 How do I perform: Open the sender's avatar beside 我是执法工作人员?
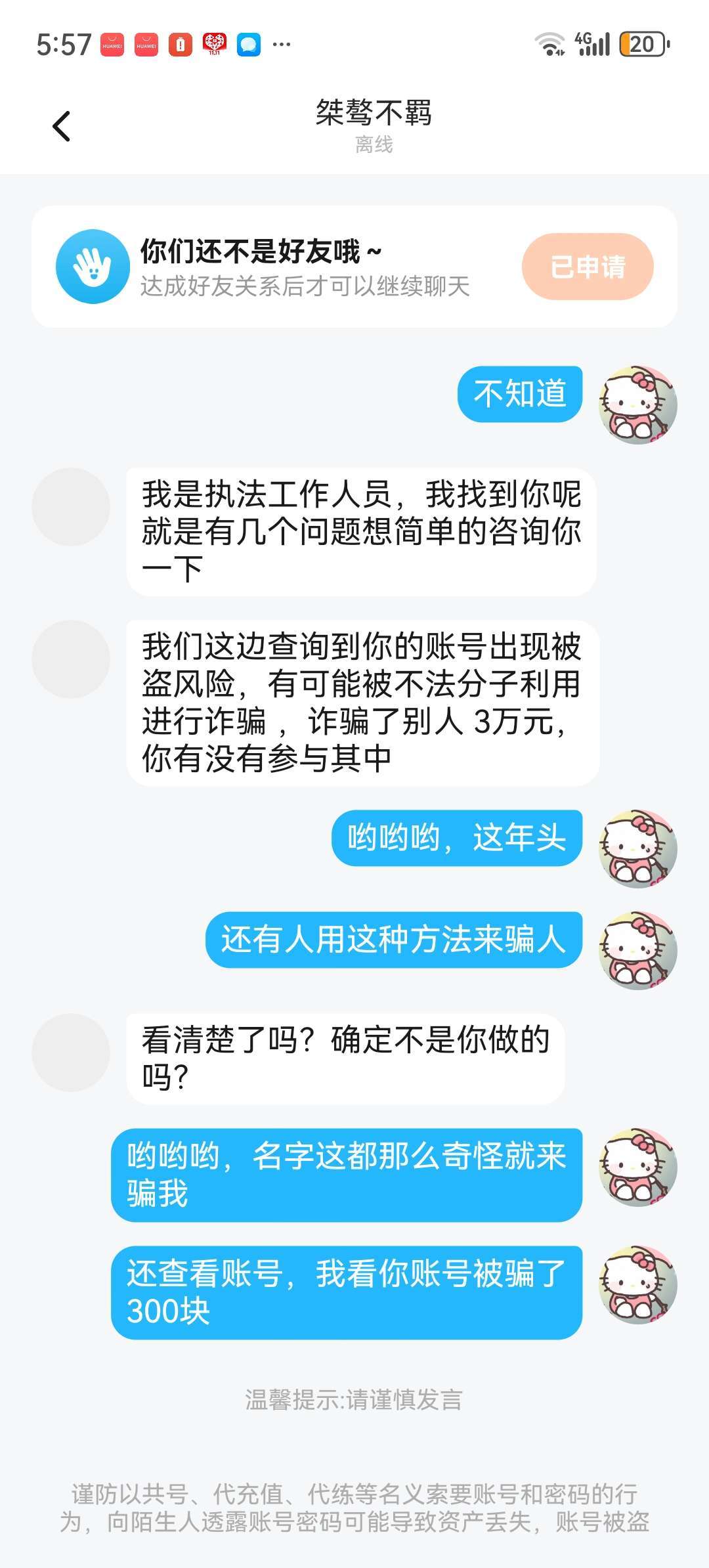pyautogui.click(x=71, y=507)
